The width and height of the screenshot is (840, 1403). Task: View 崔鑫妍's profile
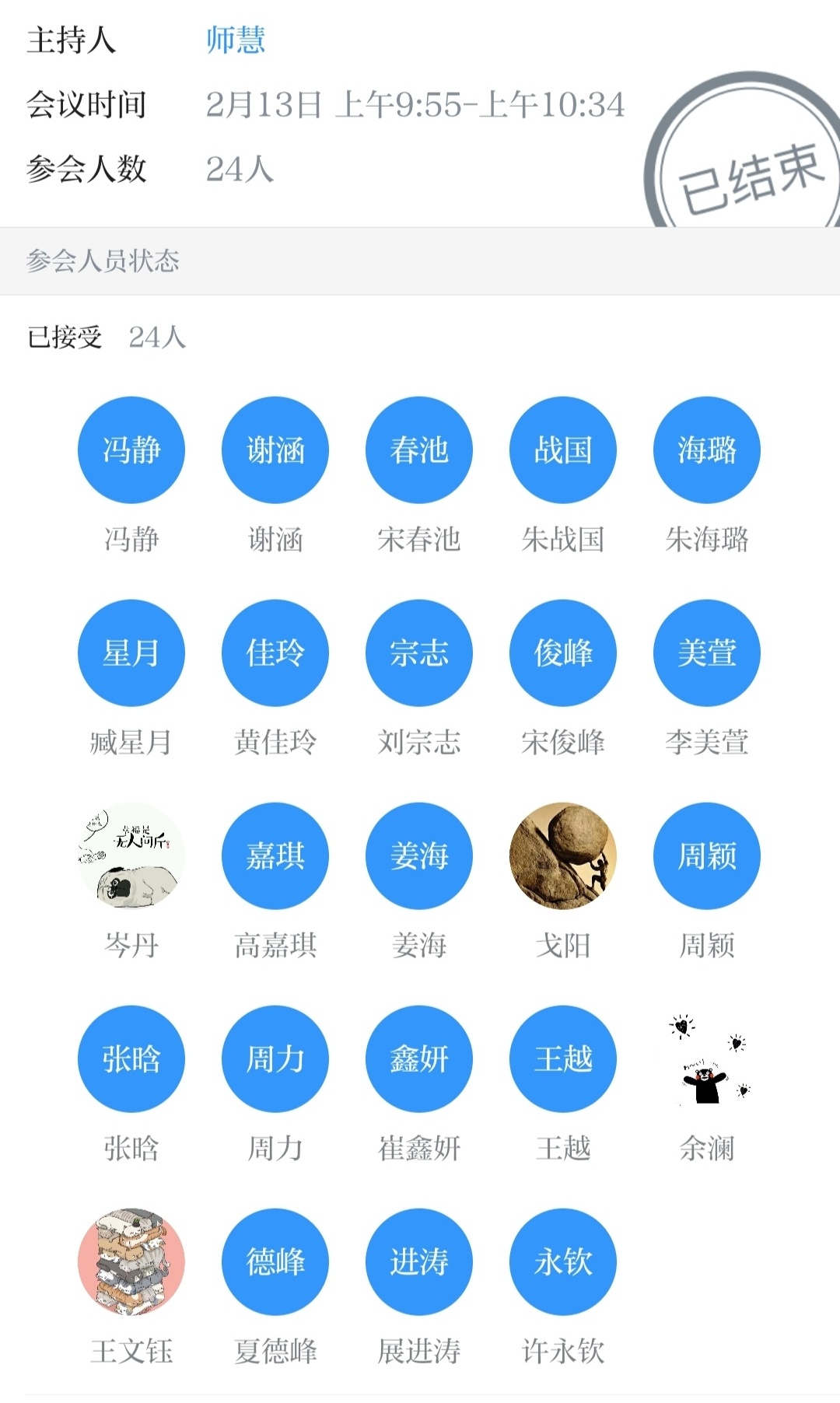coord(419,1059)
